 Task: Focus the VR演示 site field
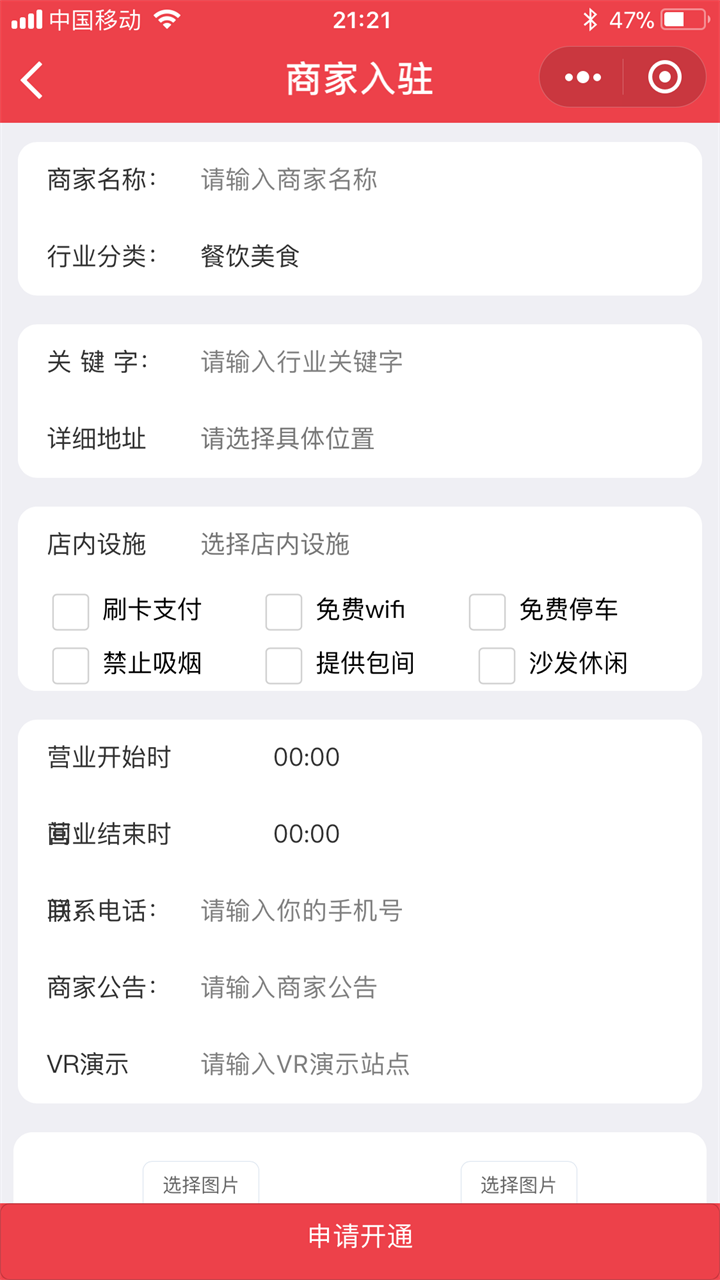[440, 1064]
